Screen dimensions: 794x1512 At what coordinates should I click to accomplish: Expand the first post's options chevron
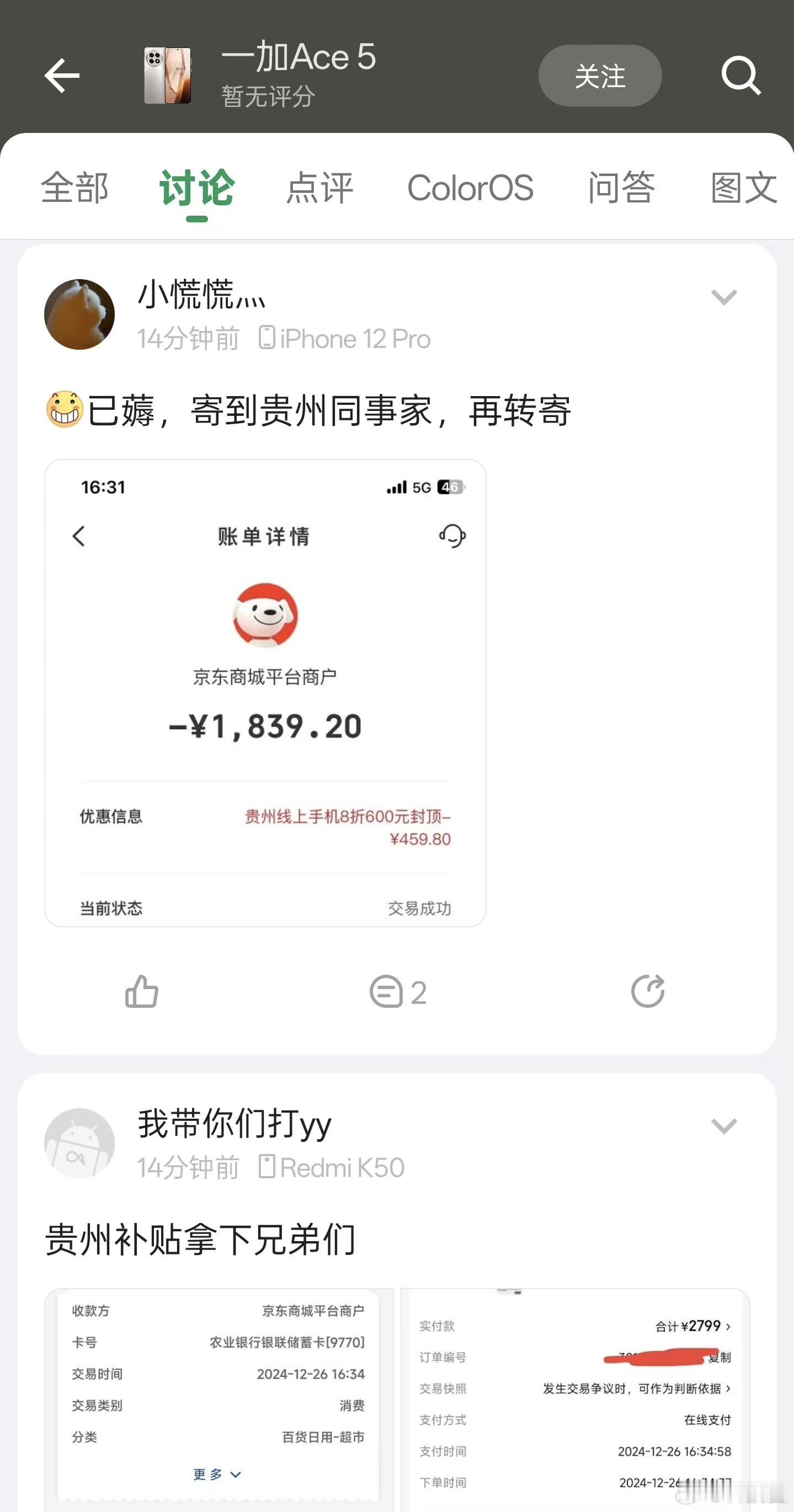tap(724, 296)
